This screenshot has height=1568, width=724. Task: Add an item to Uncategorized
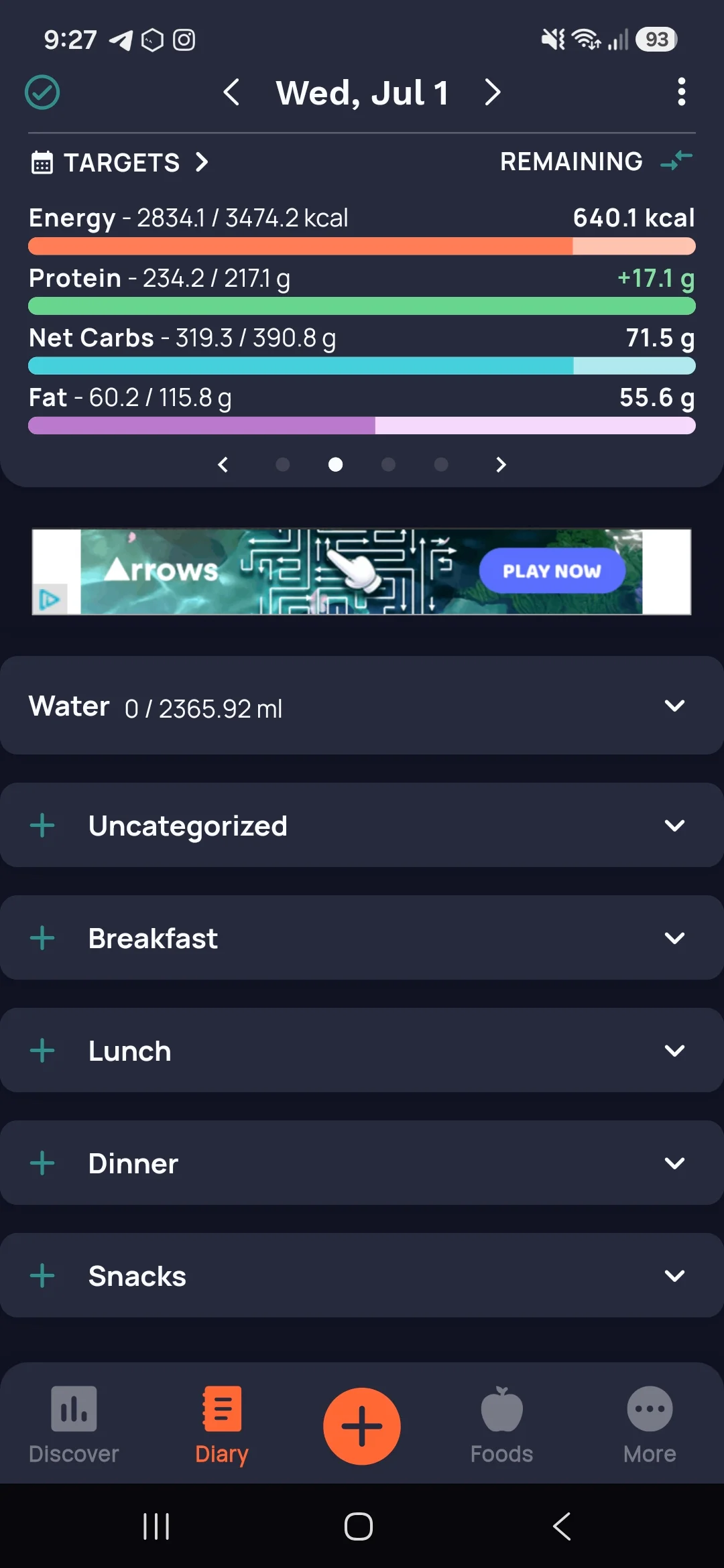pos(42,826)
